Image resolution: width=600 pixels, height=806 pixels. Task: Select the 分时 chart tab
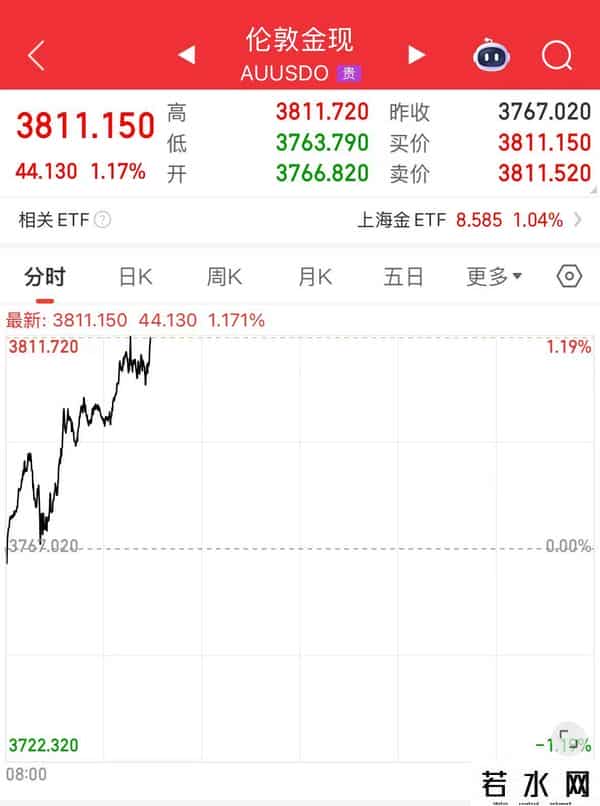(45, 277)
